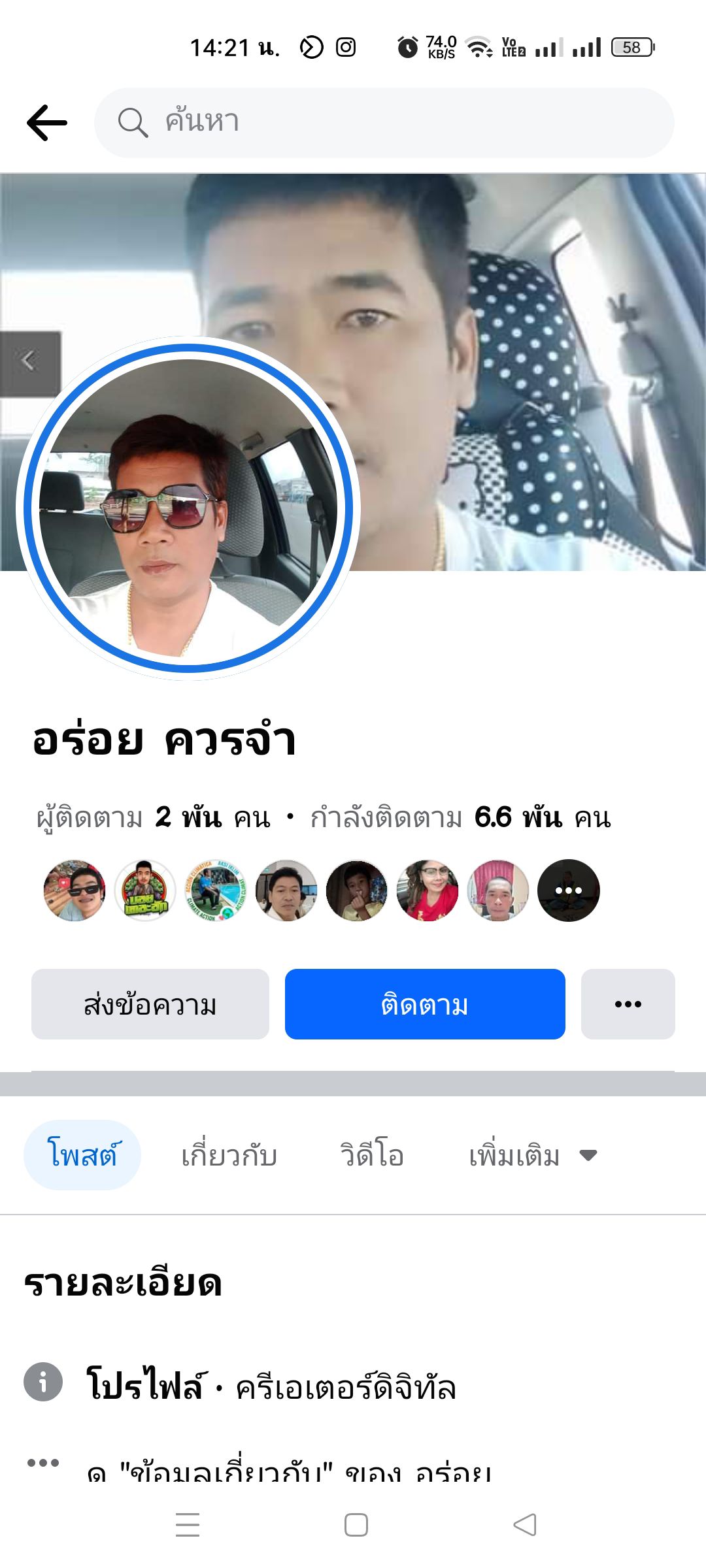The width and height of the screenshot is (706, 1568).
Task: Follow with the blue ติดตาม button
Action: point(425,1004)
